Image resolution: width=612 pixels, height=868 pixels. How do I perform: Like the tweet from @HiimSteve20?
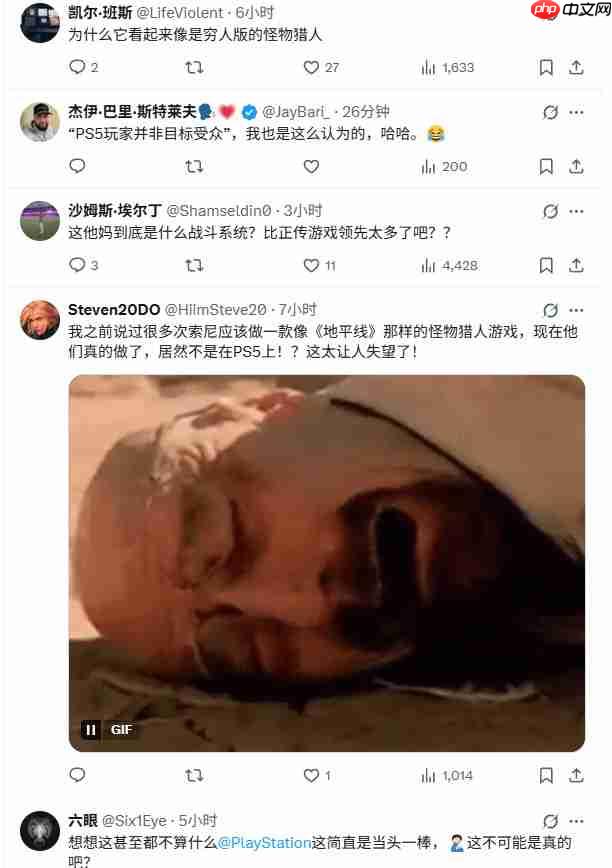311,775
